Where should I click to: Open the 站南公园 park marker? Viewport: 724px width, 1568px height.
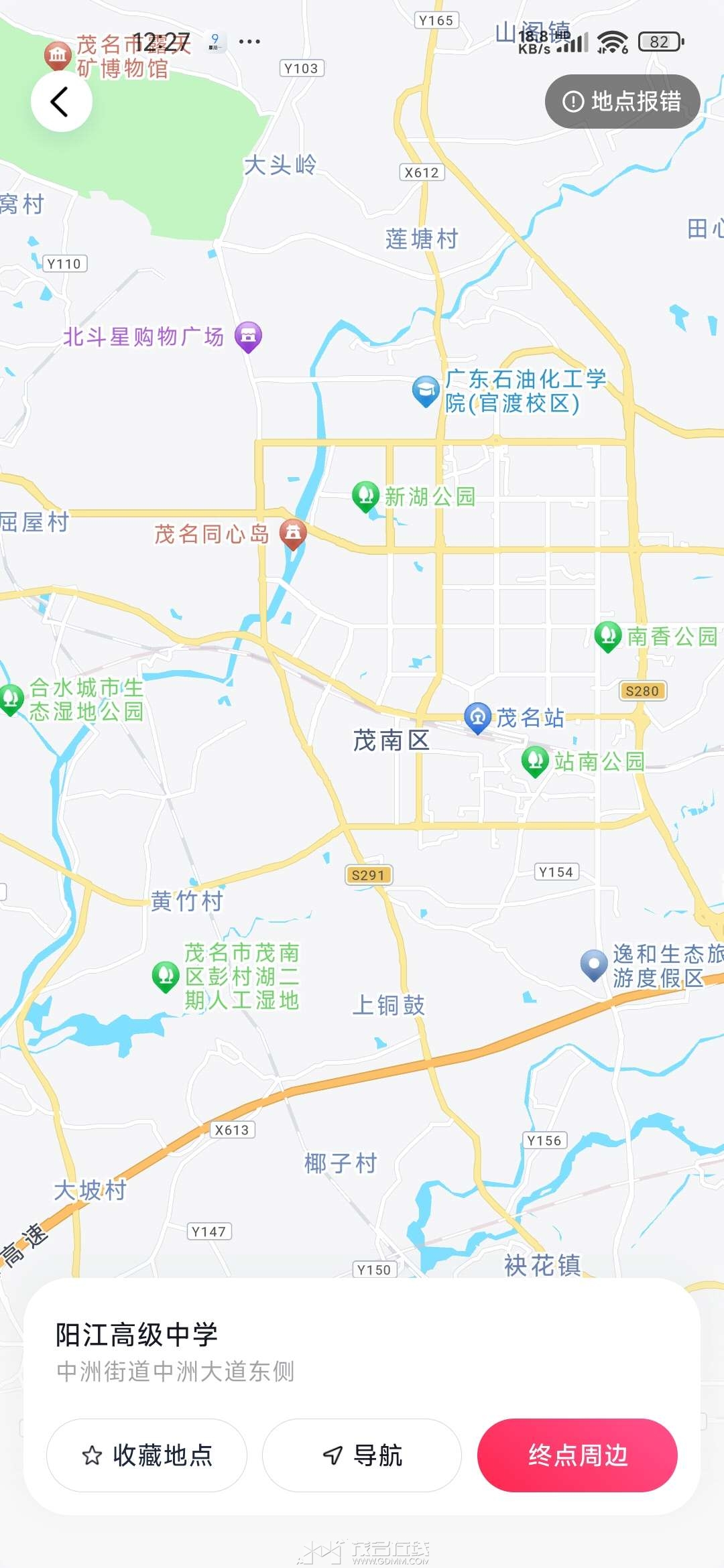coord(534,759)
